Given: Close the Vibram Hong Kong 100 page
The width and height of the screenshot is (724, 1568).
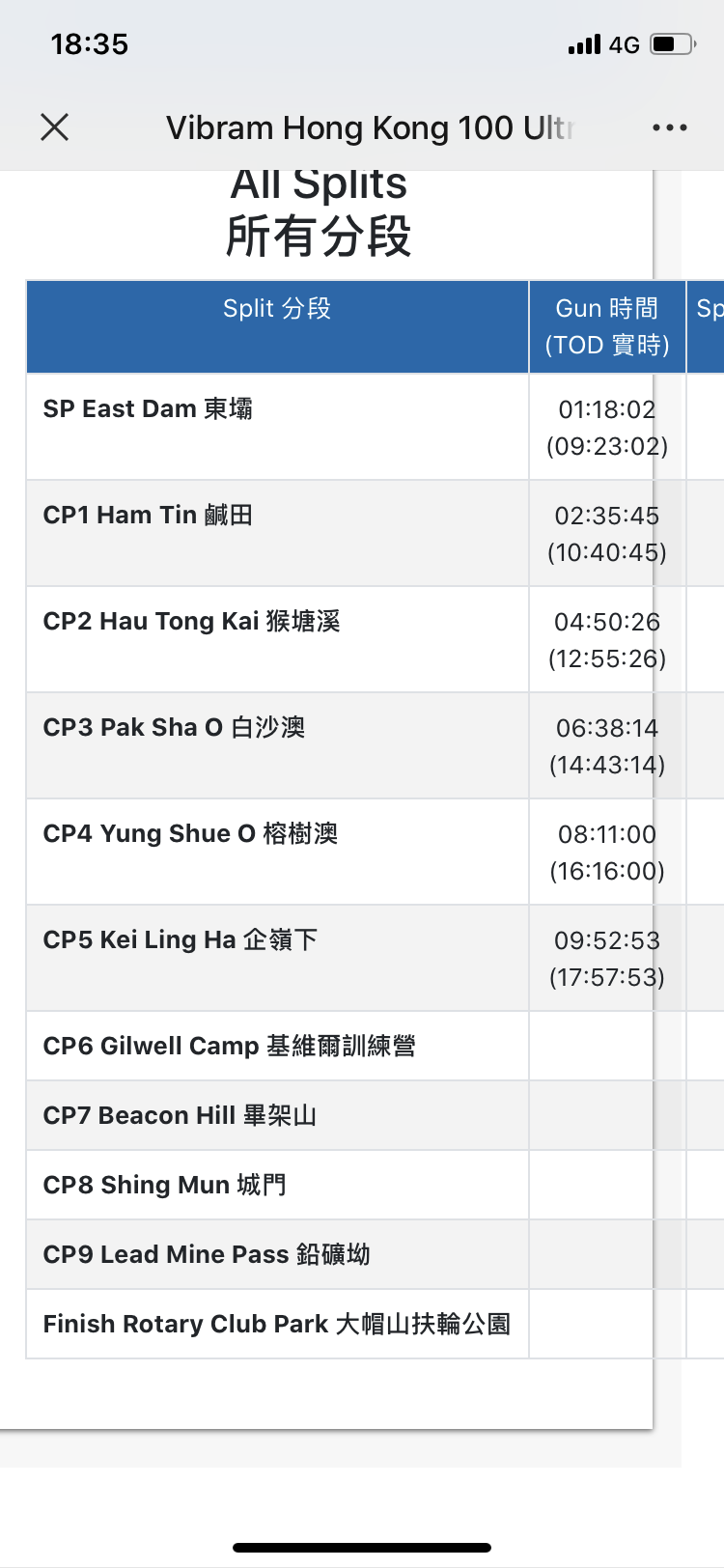Looking at the screenshot, I should [55, 126].
